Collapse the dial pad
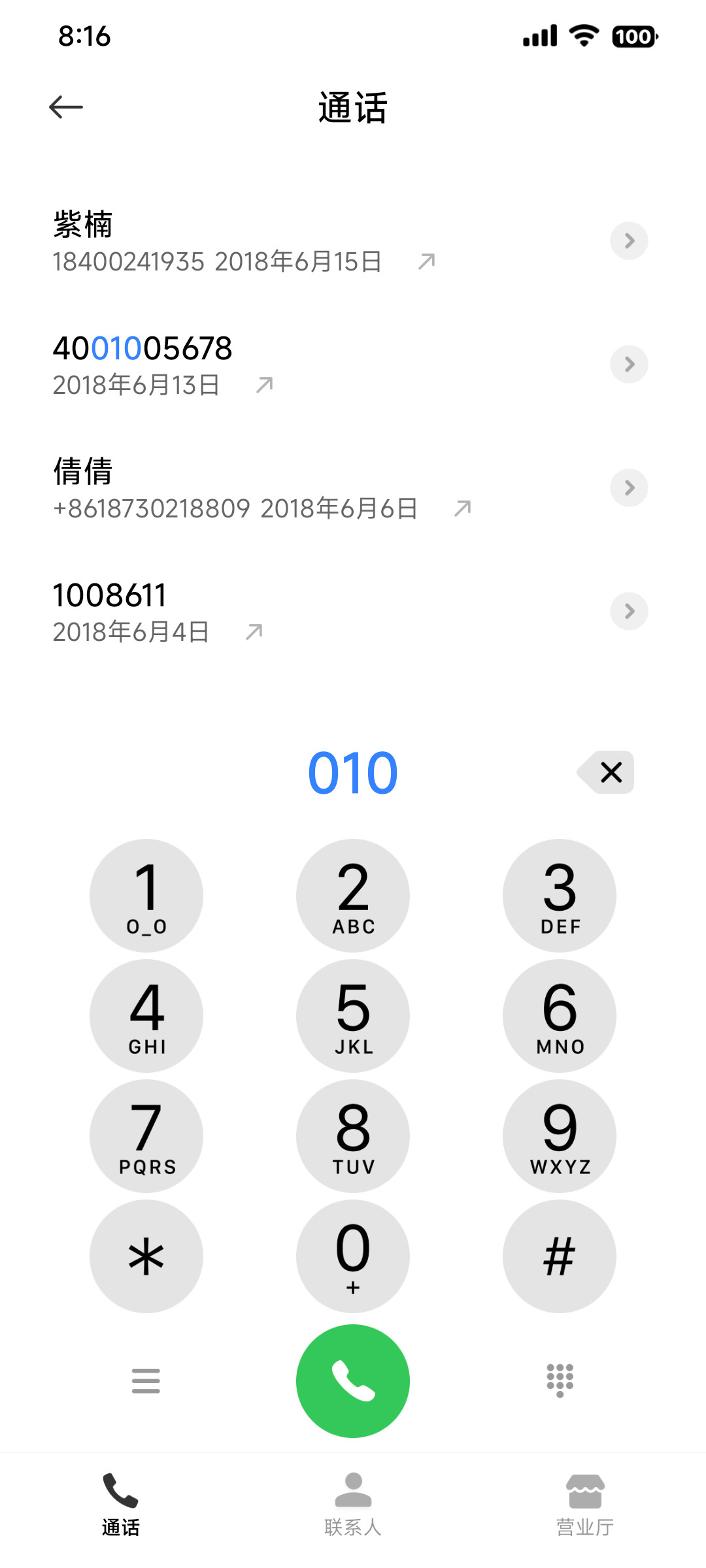 (560, 1380)
